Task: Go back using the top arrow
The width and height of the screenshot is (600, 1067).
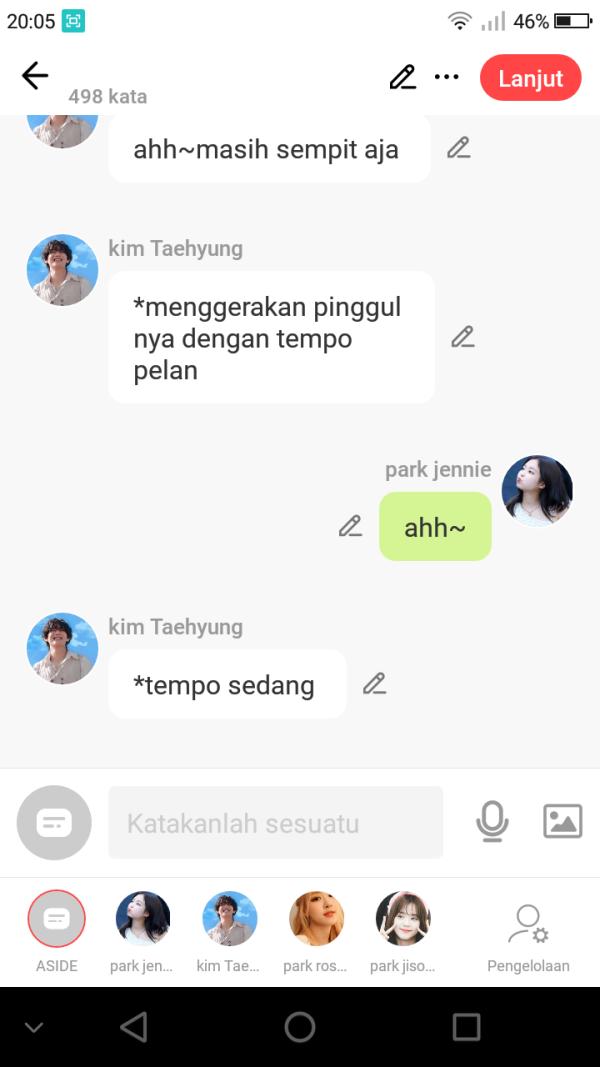Action: coord(35,76)
